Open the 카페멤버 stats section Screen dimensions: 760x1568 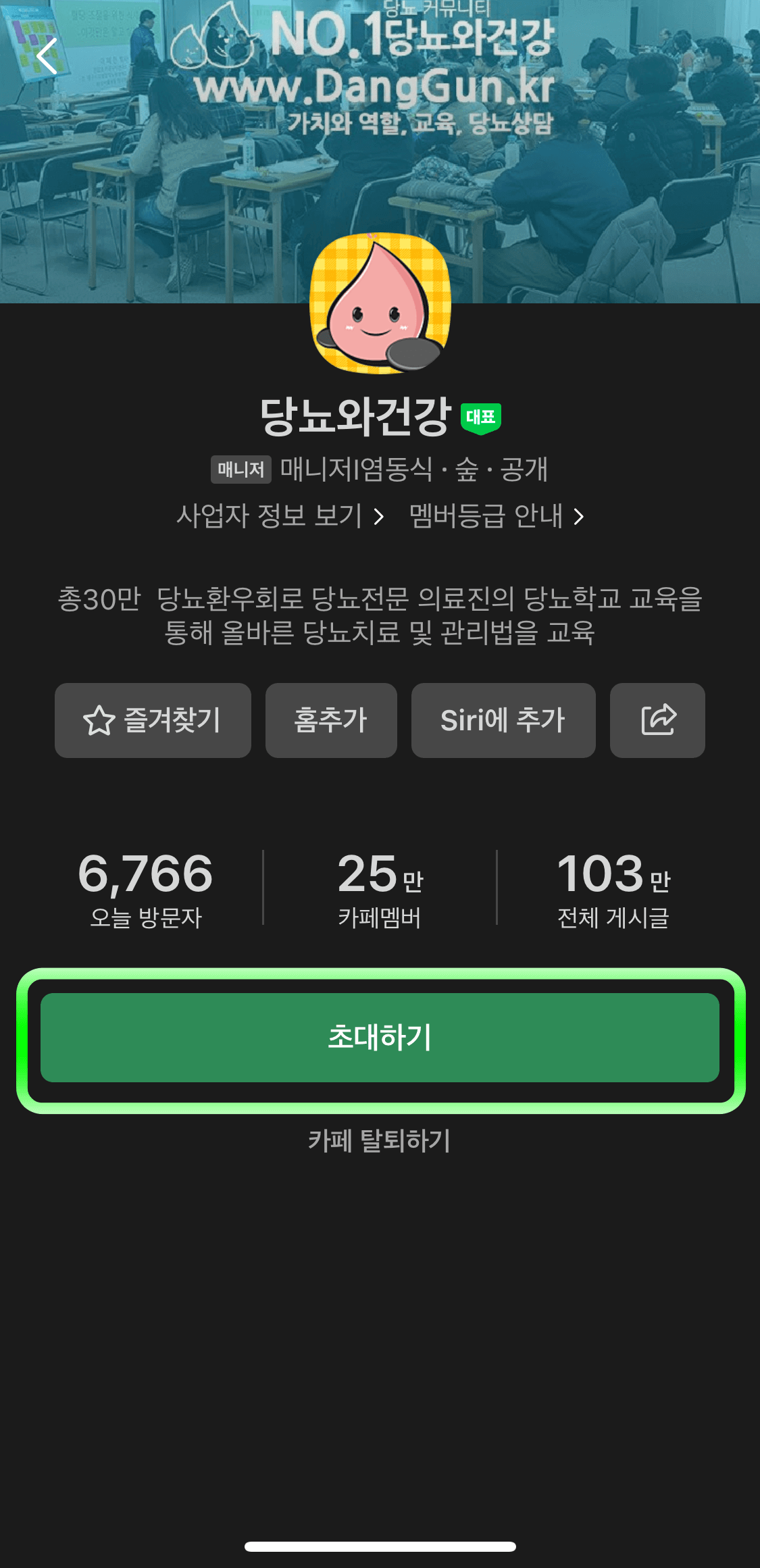pos(380,888)
